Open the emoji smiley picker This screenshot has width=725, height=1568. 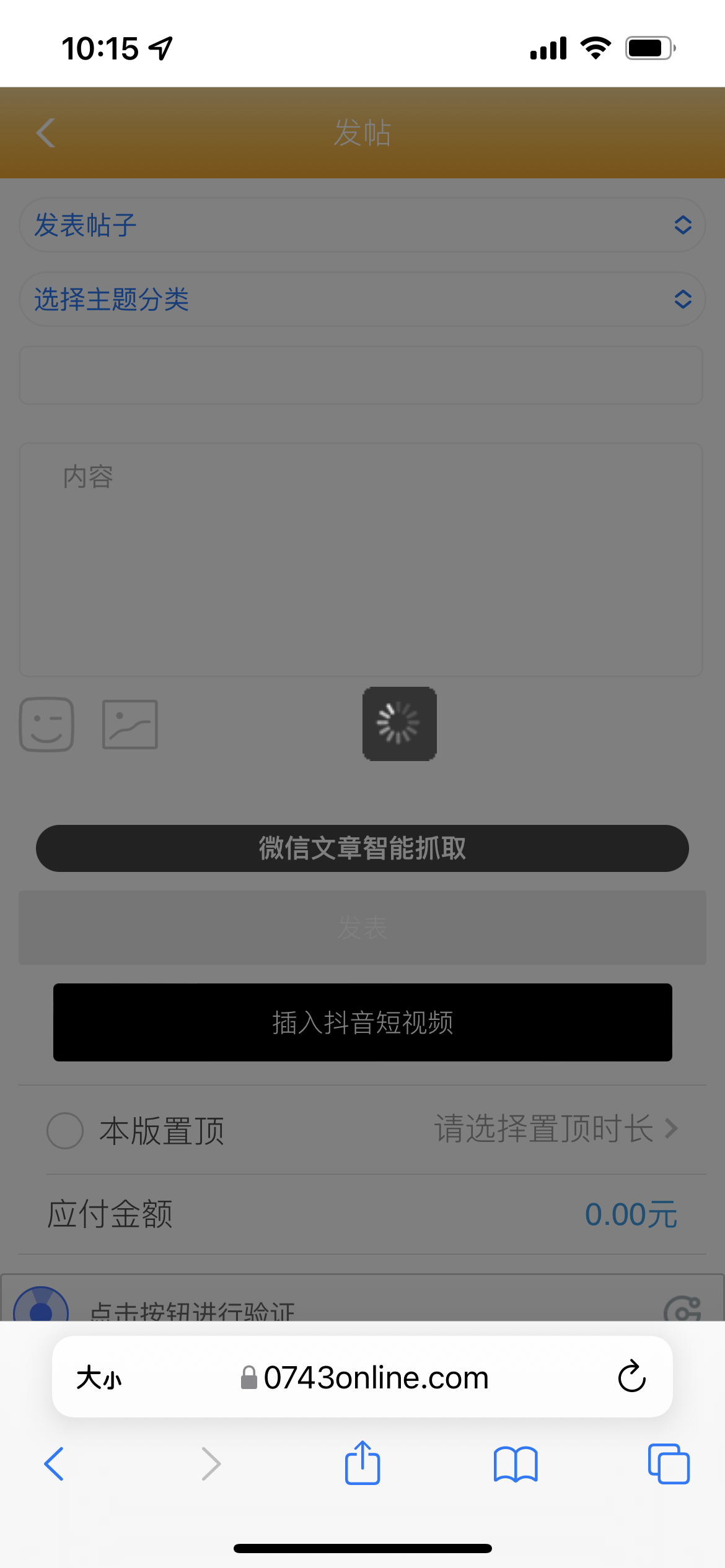(46, 725)
